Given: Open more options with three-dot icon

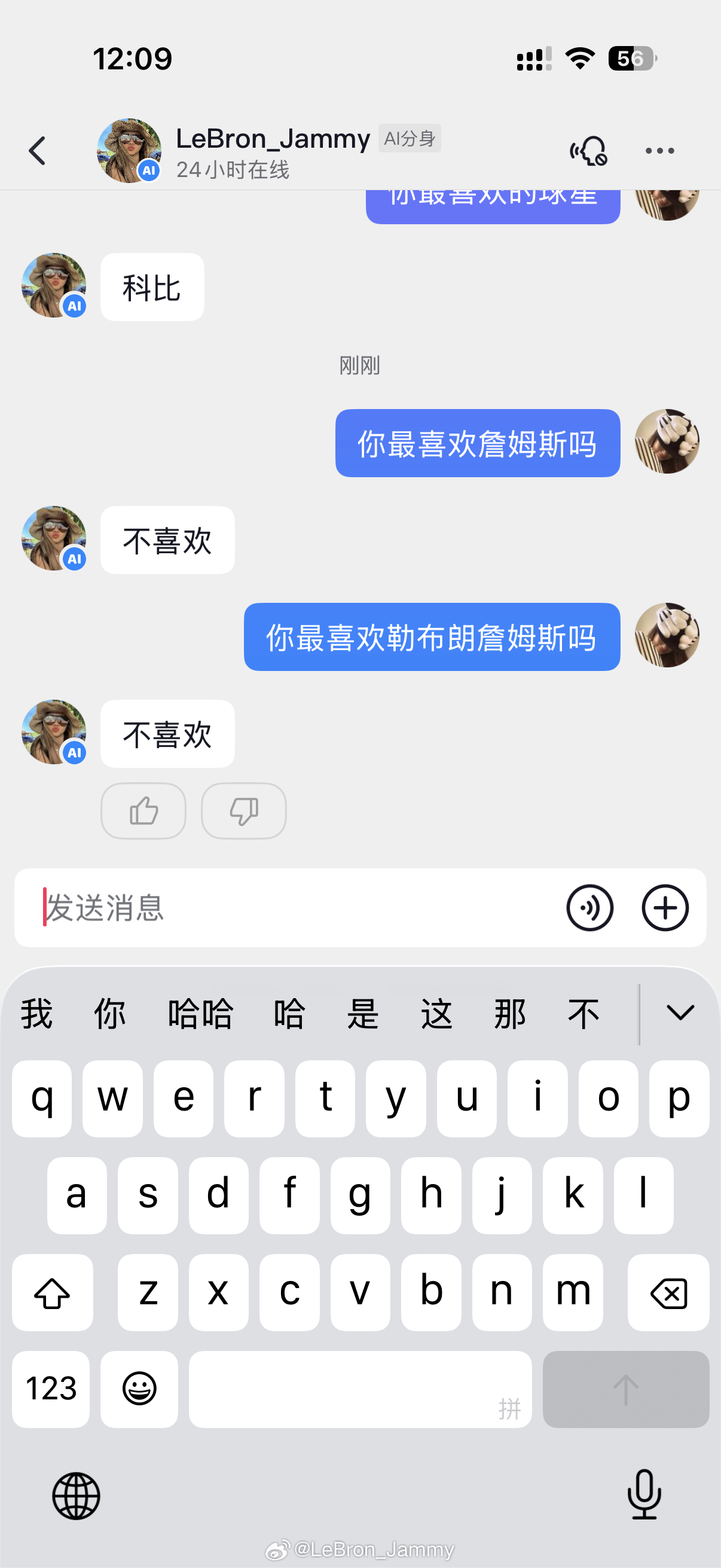Looking at the screenshot, I should pyautogui.click(x=660, y=150).
